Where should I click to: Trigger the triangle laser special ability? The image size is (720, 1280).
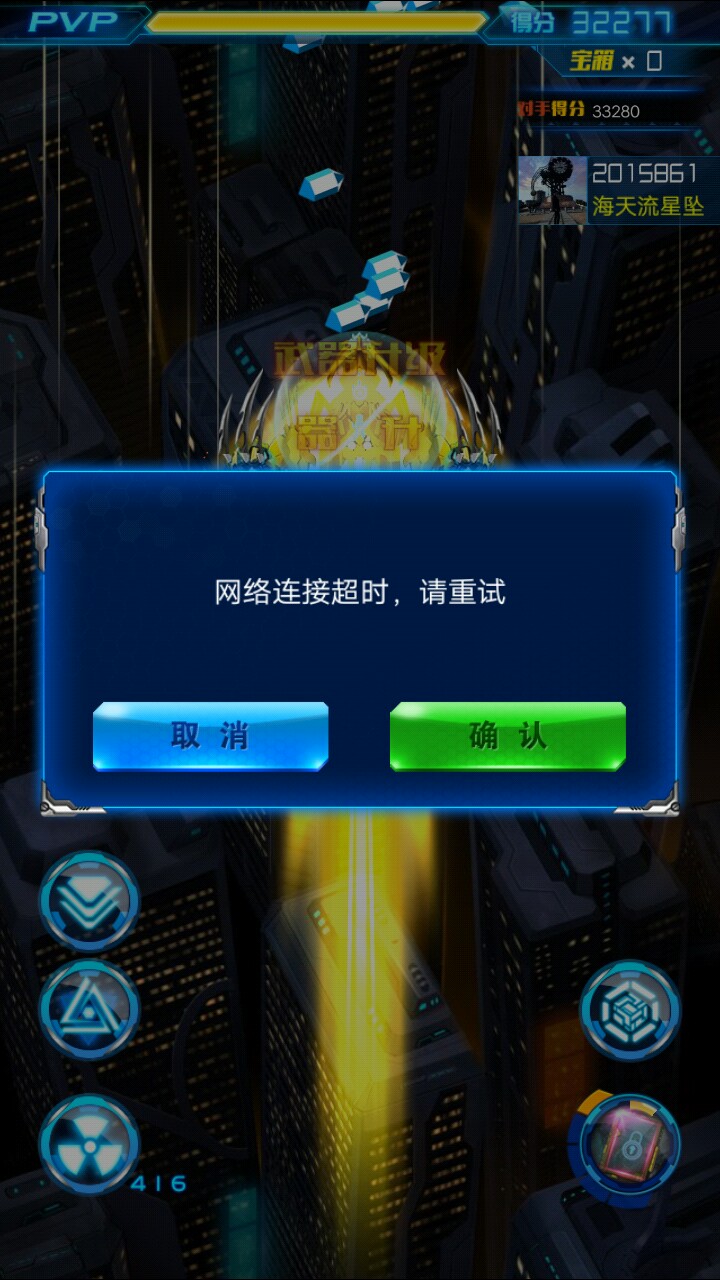click(x=88, y=1010)
